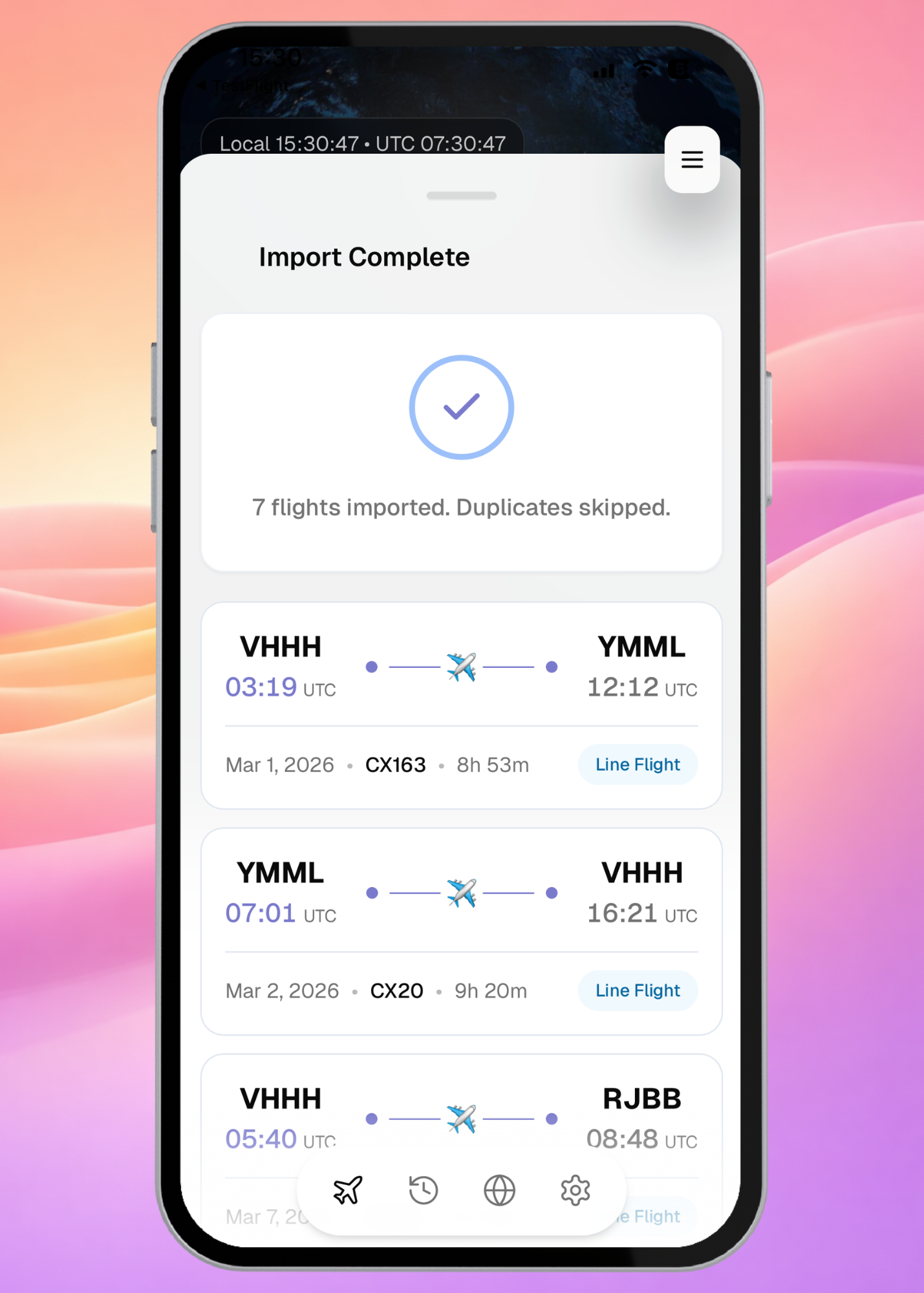Open the hamburger menu button
Screen dimensions: 924x1293
point(692,160)
